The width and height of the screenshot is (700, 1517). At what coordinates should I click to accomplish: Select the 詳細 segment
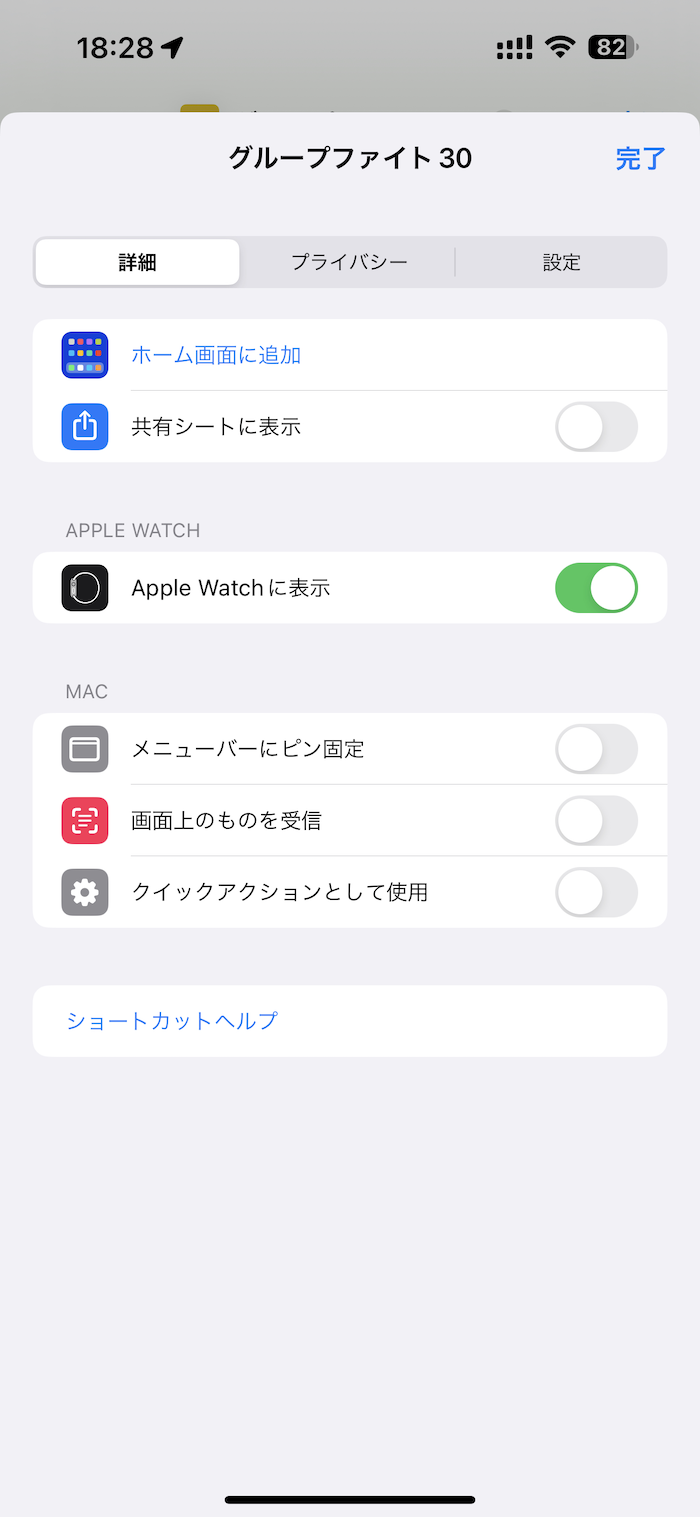click(138, 262)
